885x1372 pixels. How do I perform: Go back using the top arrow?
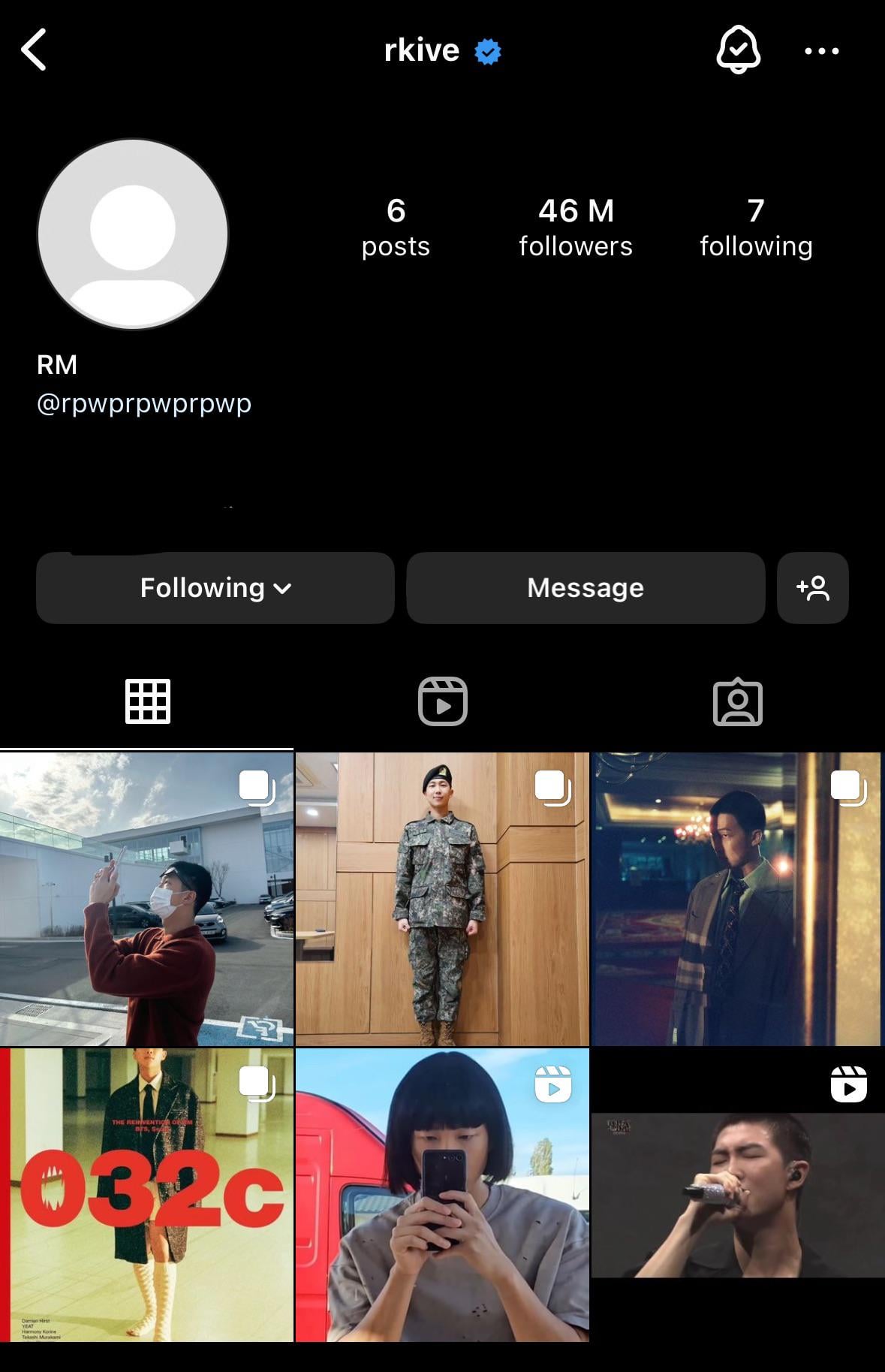[x=35, y=50]
